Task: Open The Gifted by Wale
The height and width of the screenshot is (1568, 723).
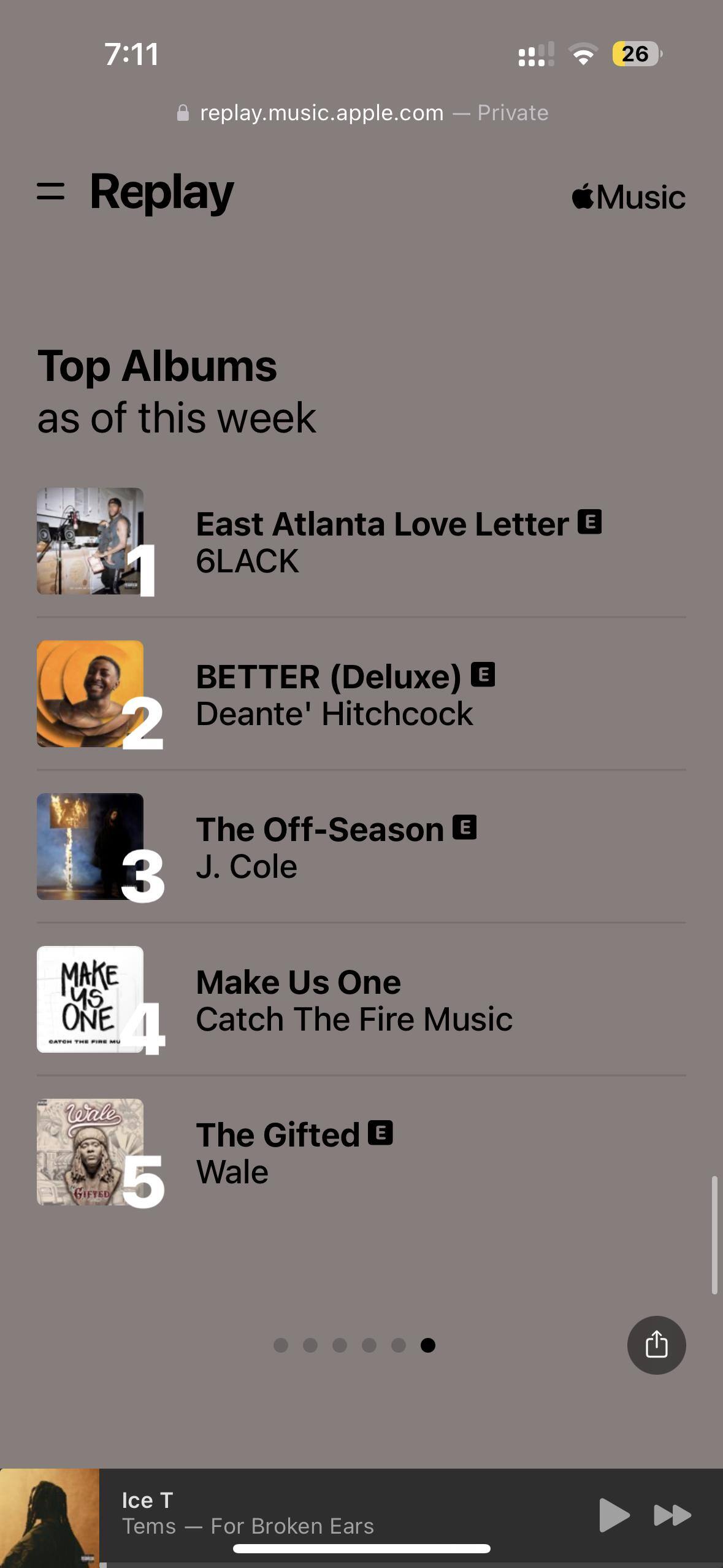Action: coord(277,1136)
